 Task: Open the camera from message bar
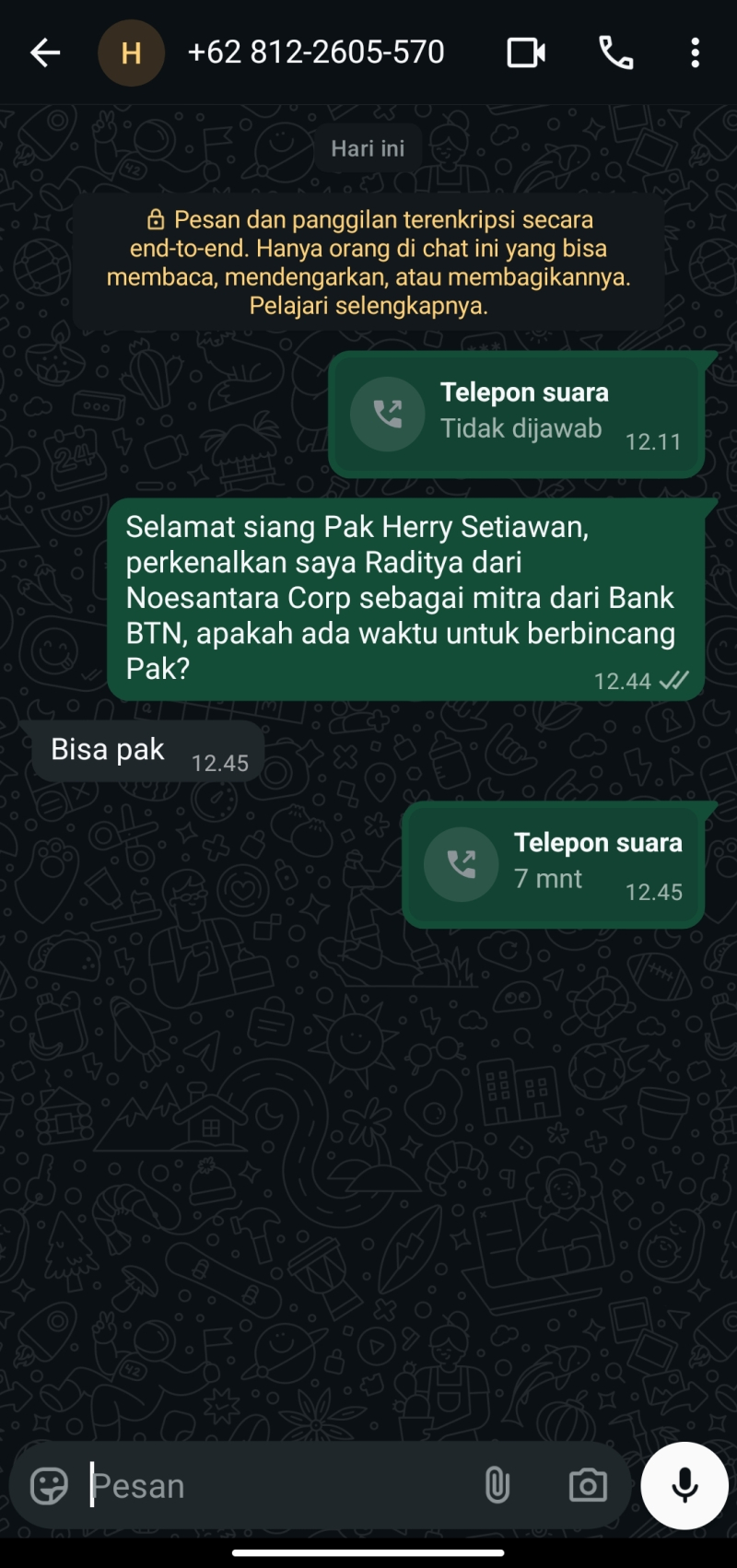[x=588, y=1485]
